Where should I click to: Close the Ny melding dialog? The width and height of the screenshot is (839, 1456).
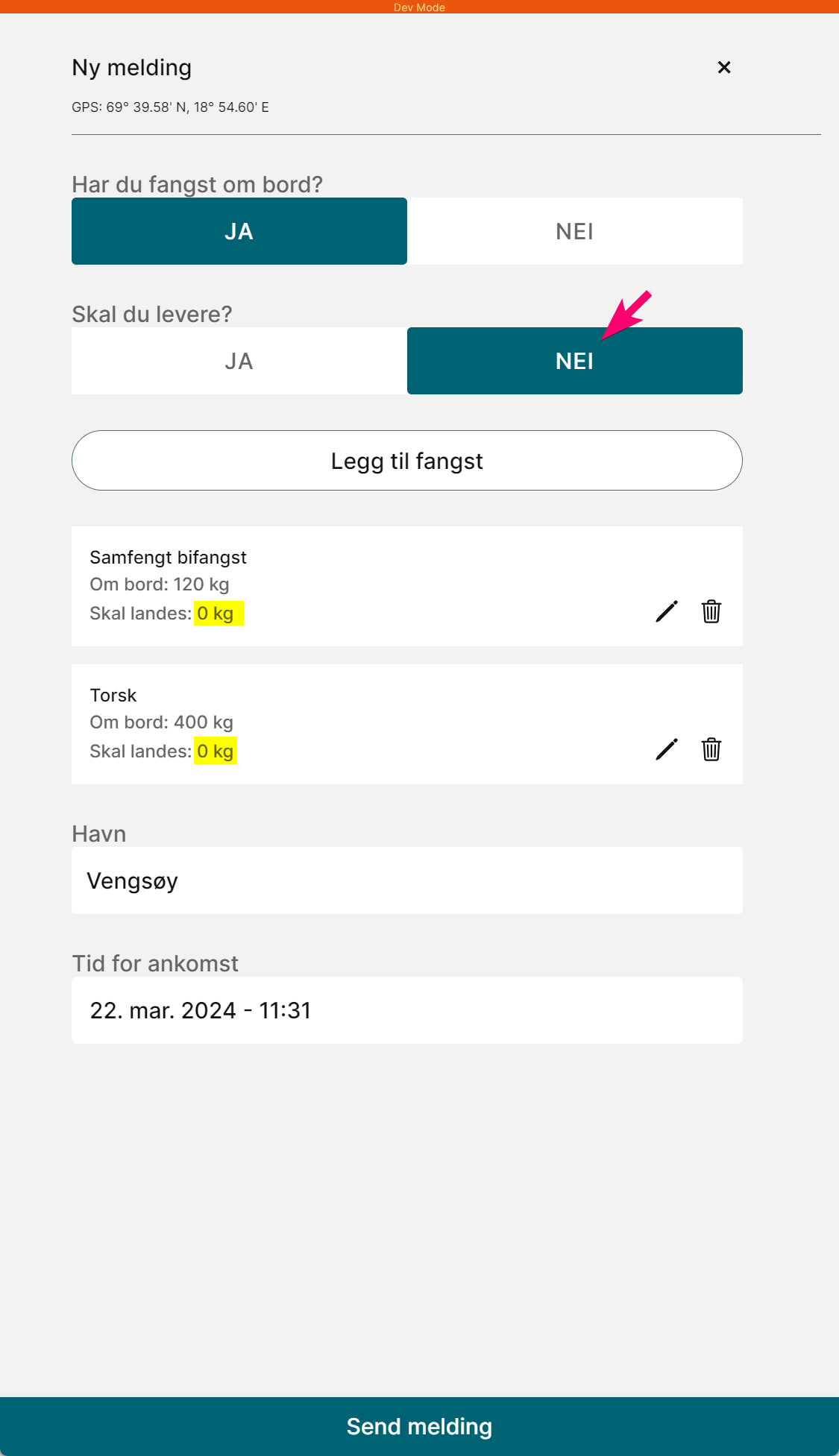pyautogui.click(x=723, y=67)
